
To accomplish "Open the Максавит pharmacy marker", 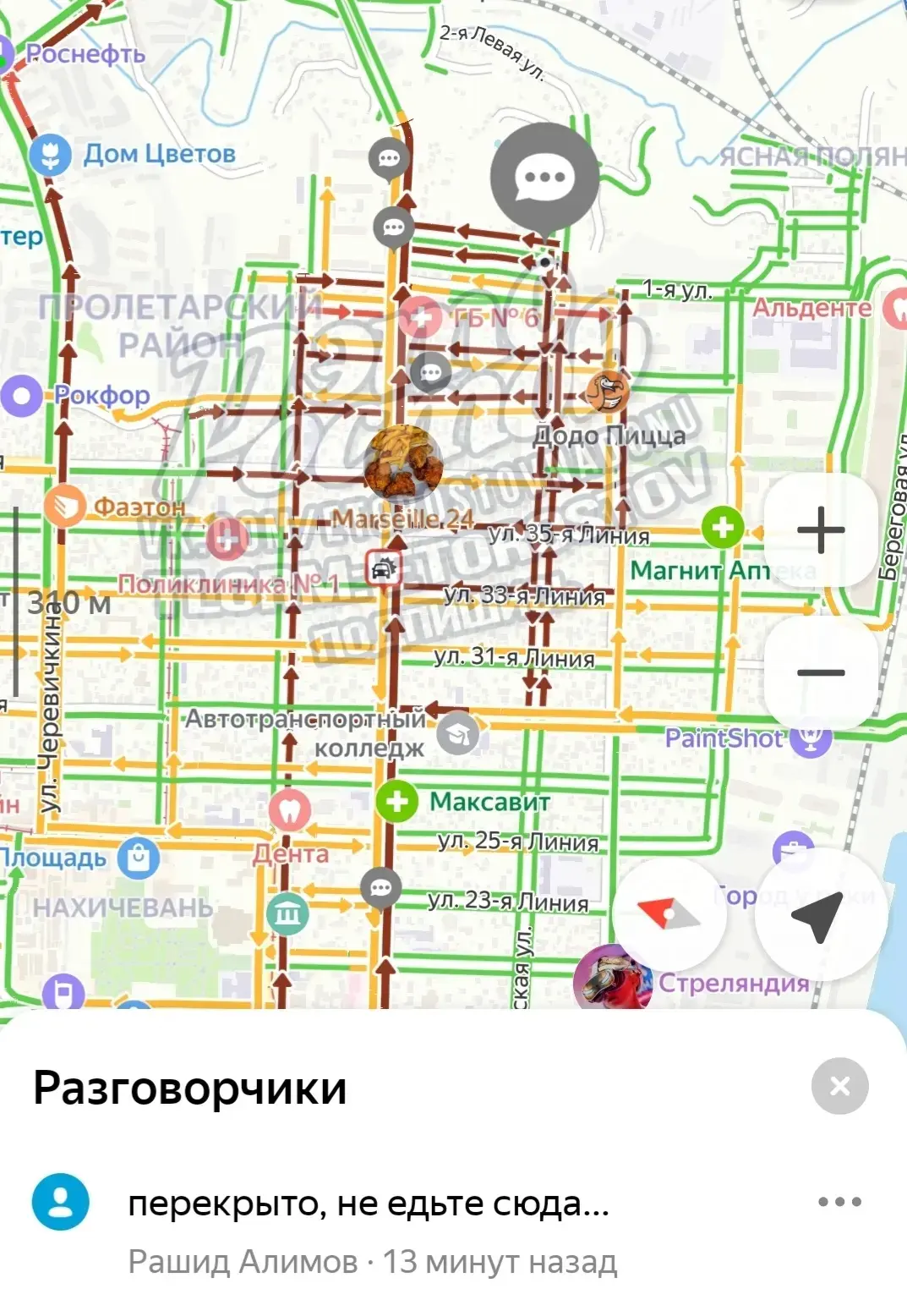I will (397, 800).
